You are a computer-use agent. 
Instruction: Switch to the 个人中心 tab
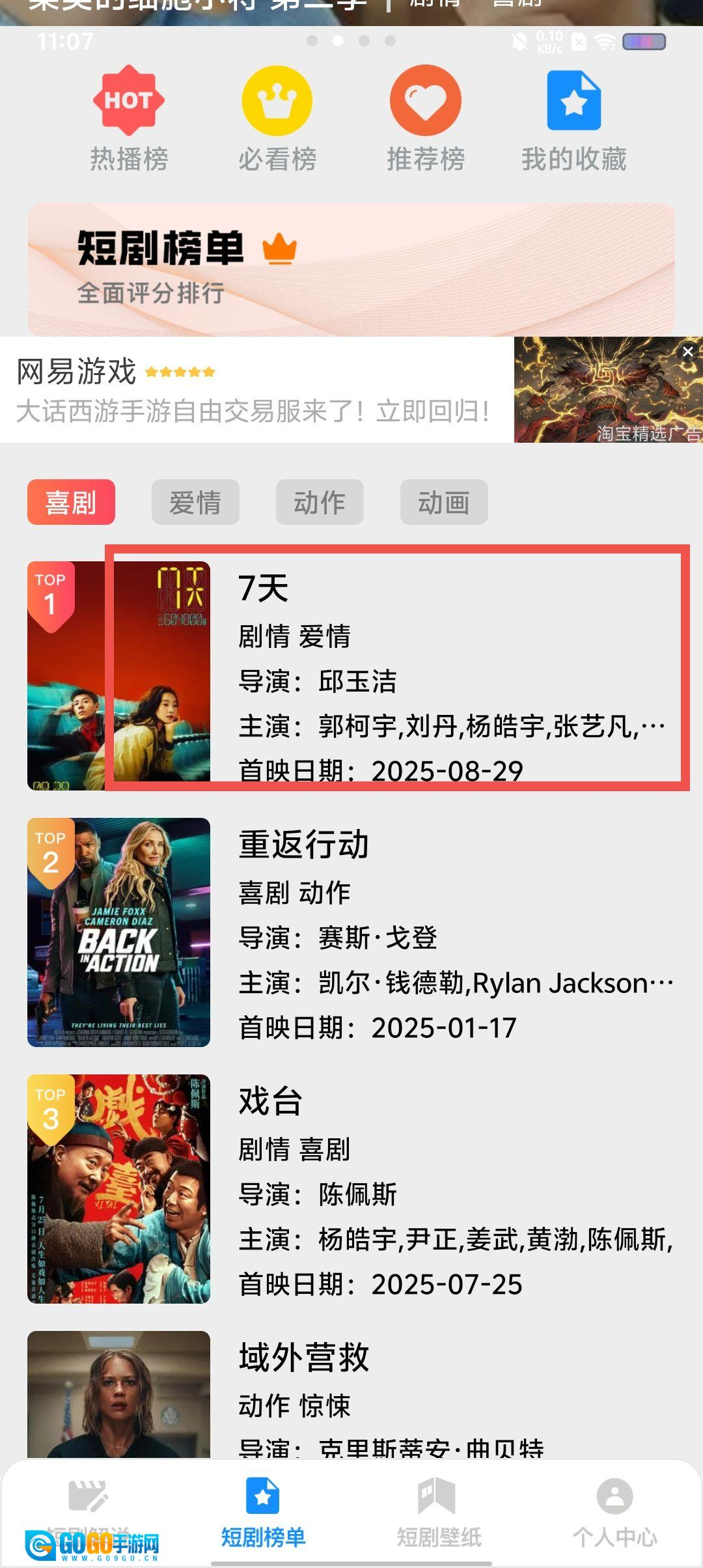(614, 1512)
